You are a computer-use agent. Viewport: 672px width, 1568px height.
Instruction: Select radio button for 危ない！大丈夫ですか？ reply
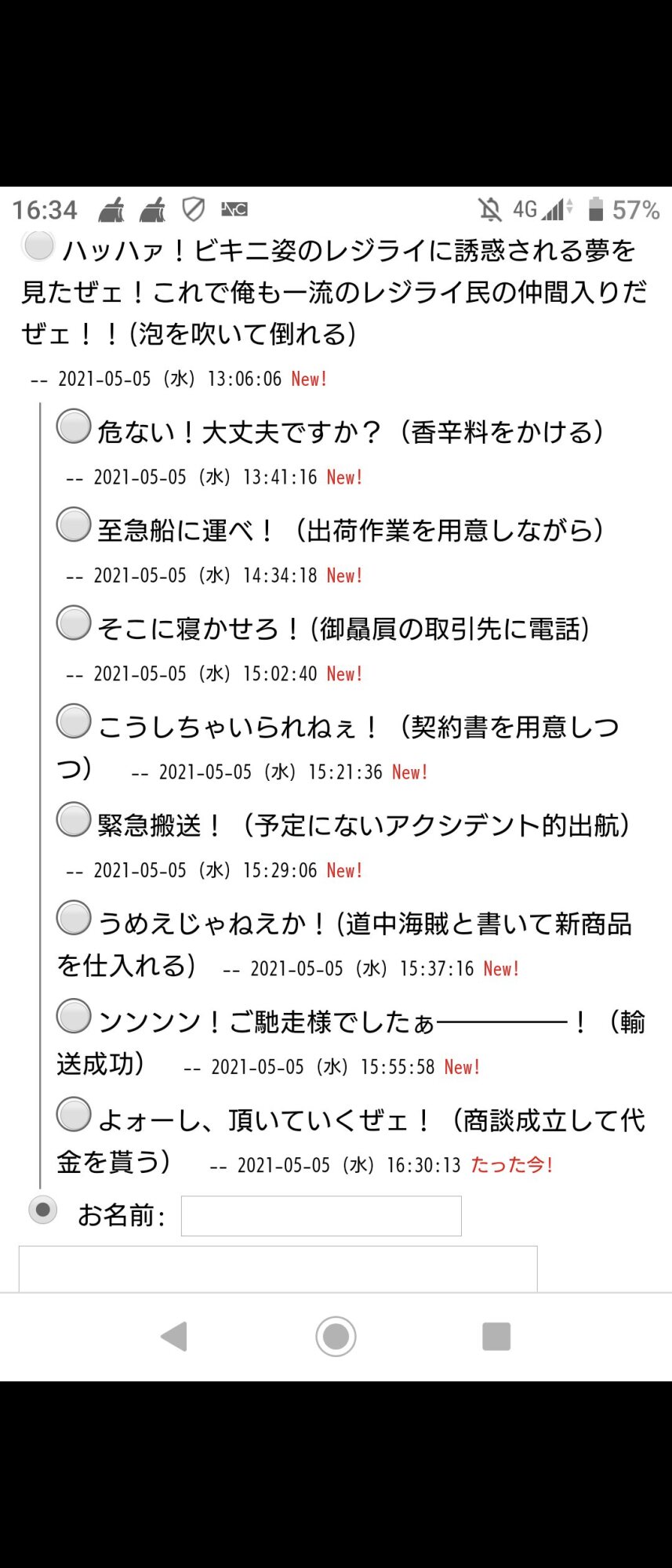(74, 426)
